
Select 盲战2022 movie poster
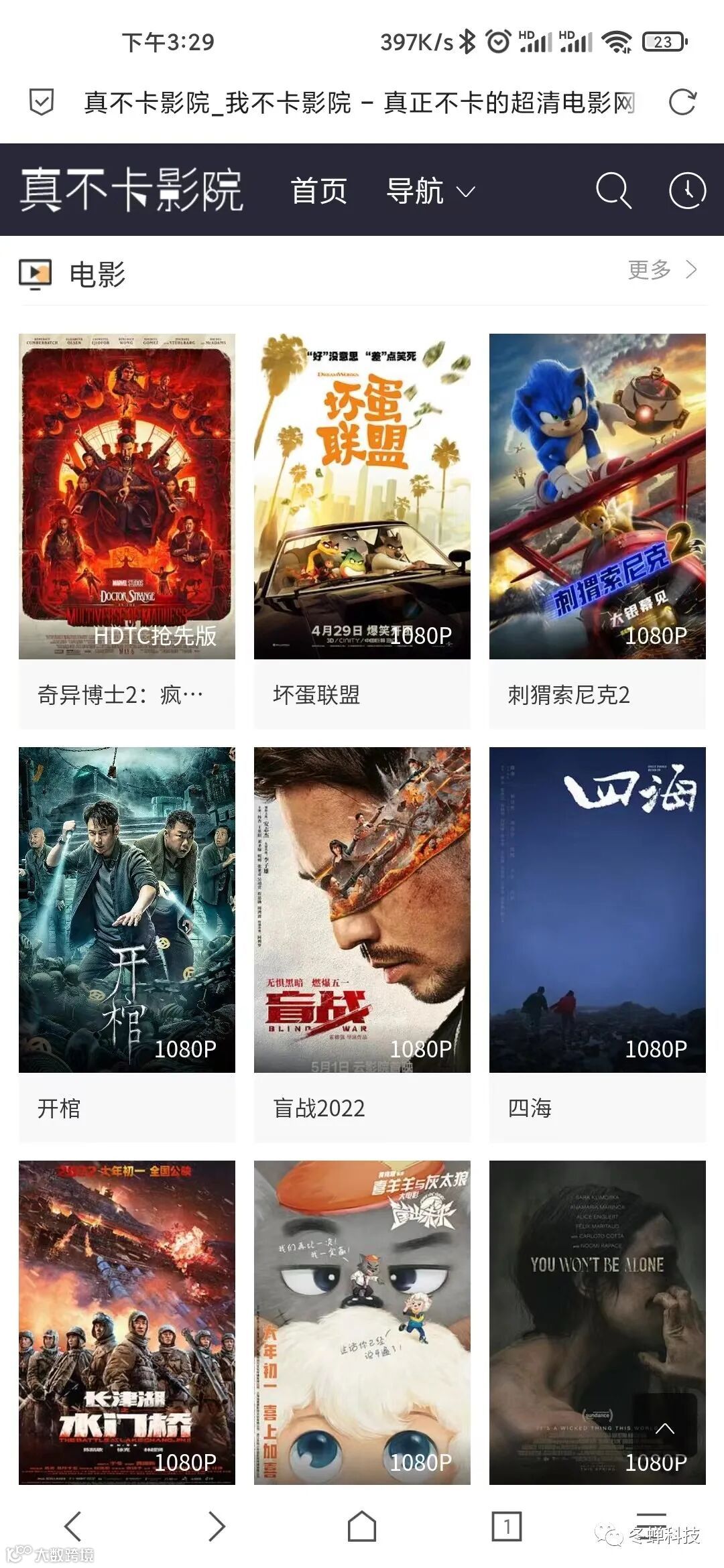coord(362,909)
